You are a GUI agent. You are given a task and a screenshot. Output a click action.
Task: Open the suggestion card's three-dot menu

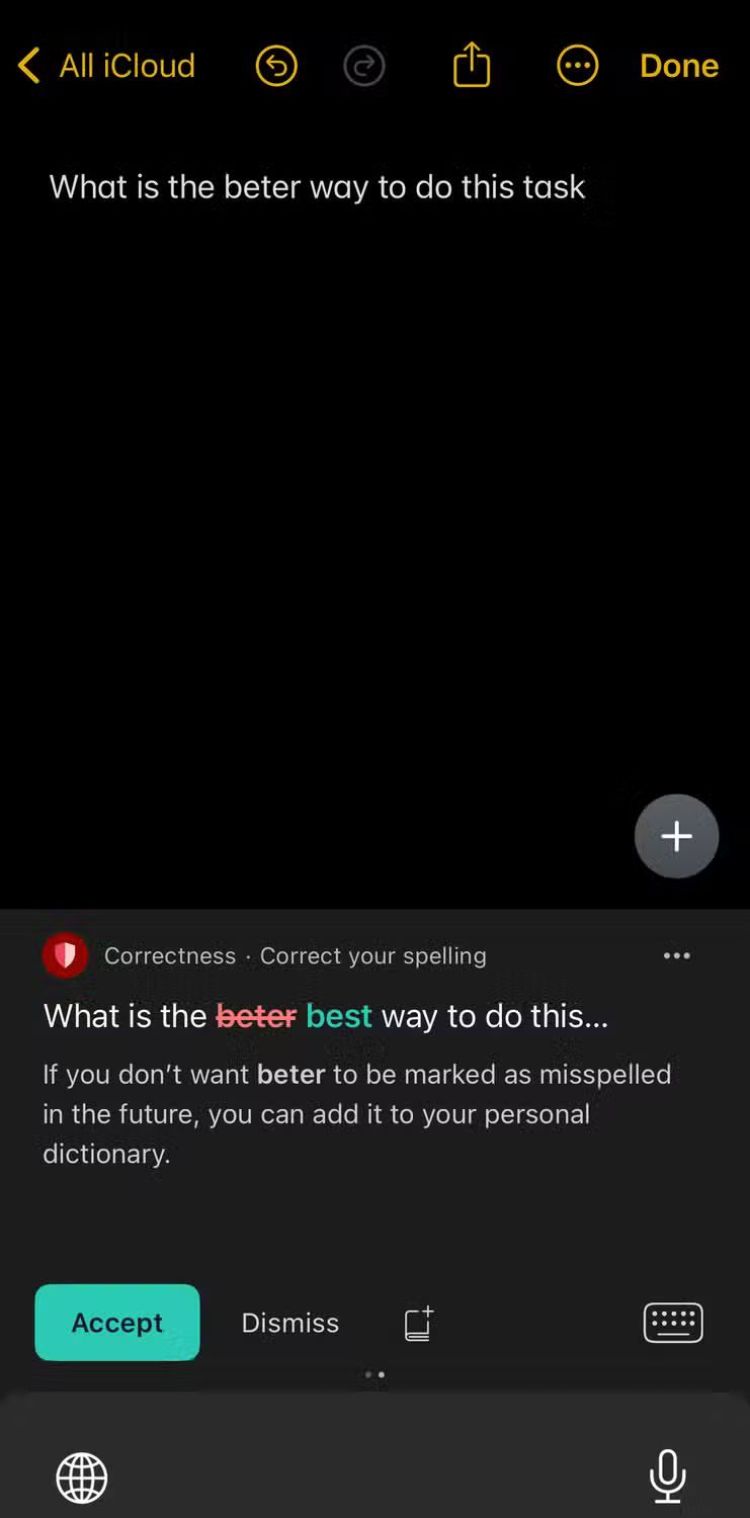(x=676, y=956)
